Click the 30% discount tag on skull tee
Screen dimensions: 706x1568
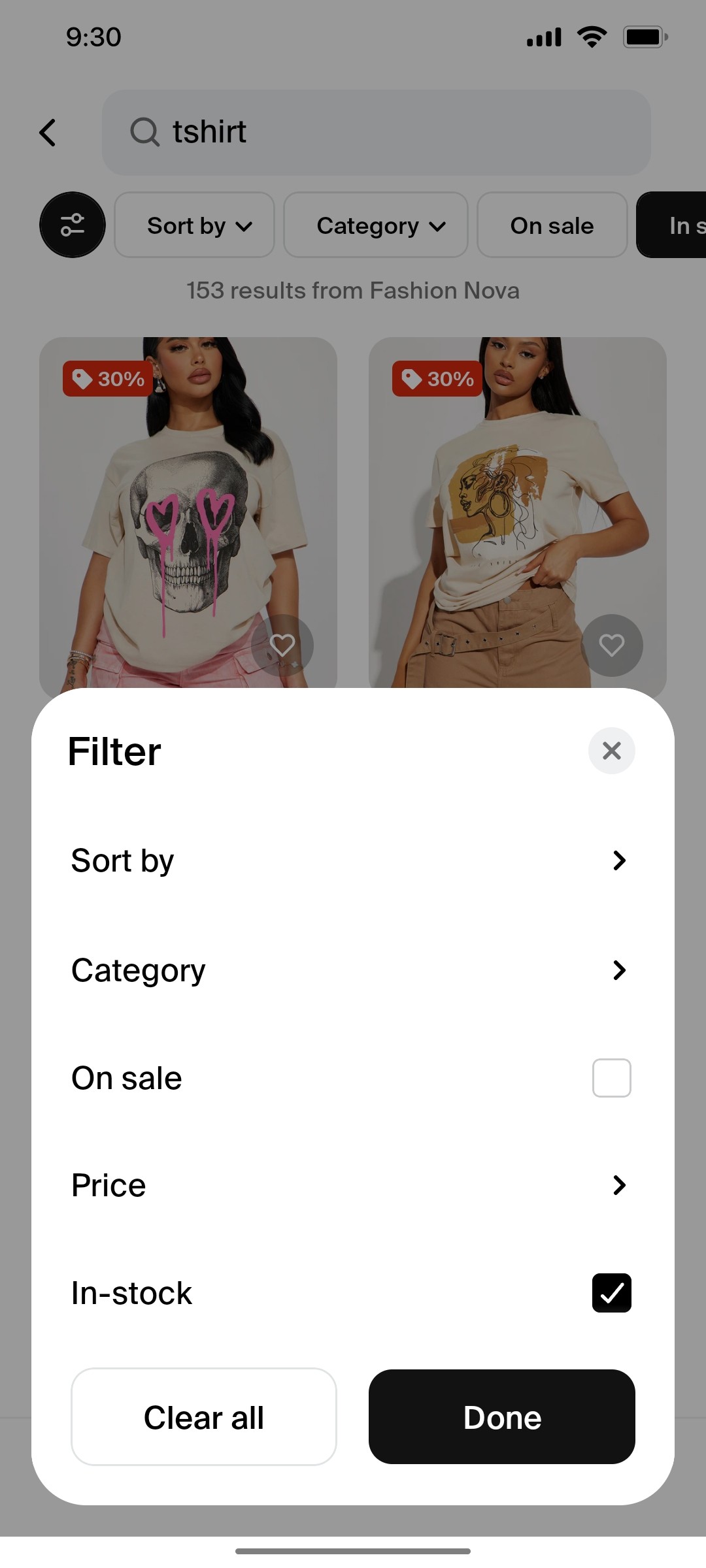[107, 378]
